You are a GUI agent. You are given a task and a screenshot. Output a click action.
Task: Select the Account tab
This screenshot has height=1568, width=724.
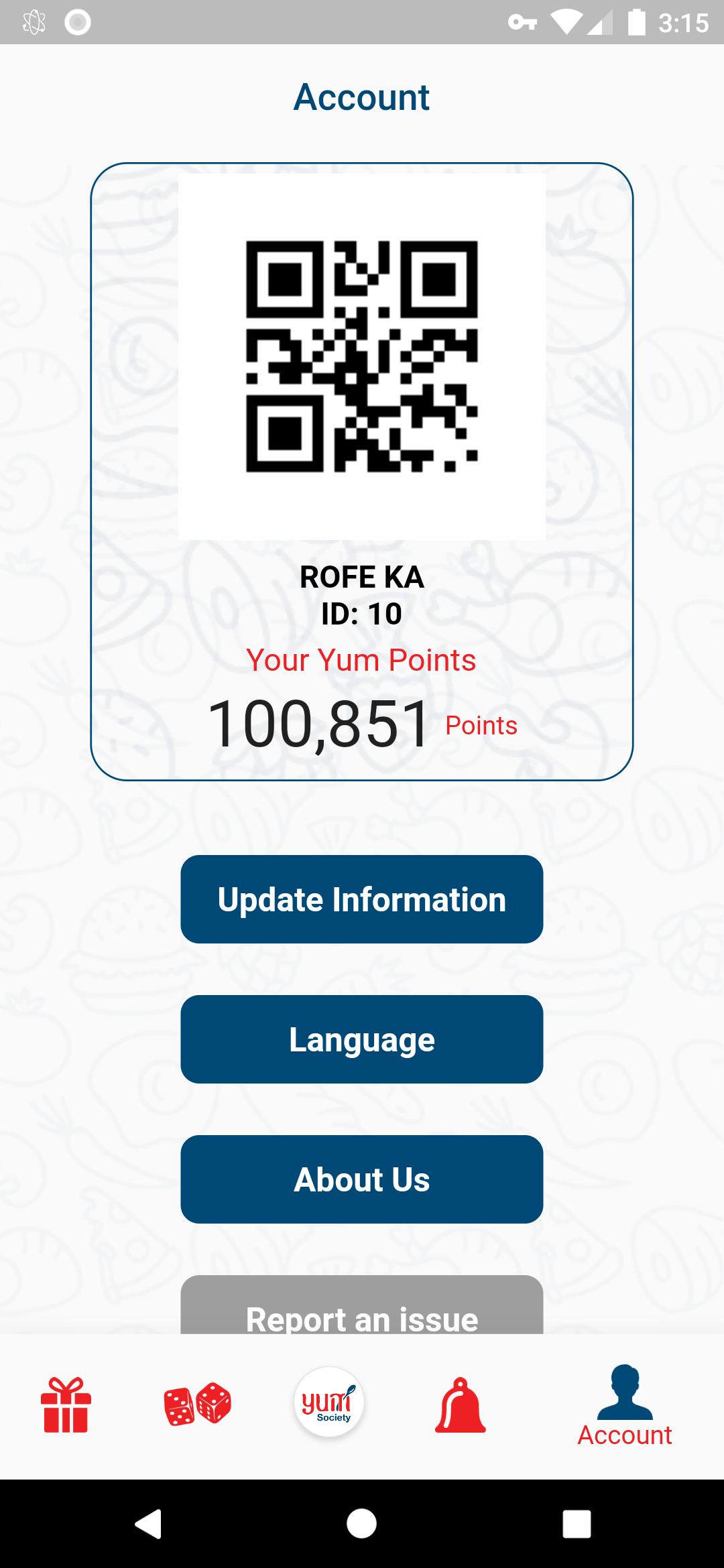625,1406
